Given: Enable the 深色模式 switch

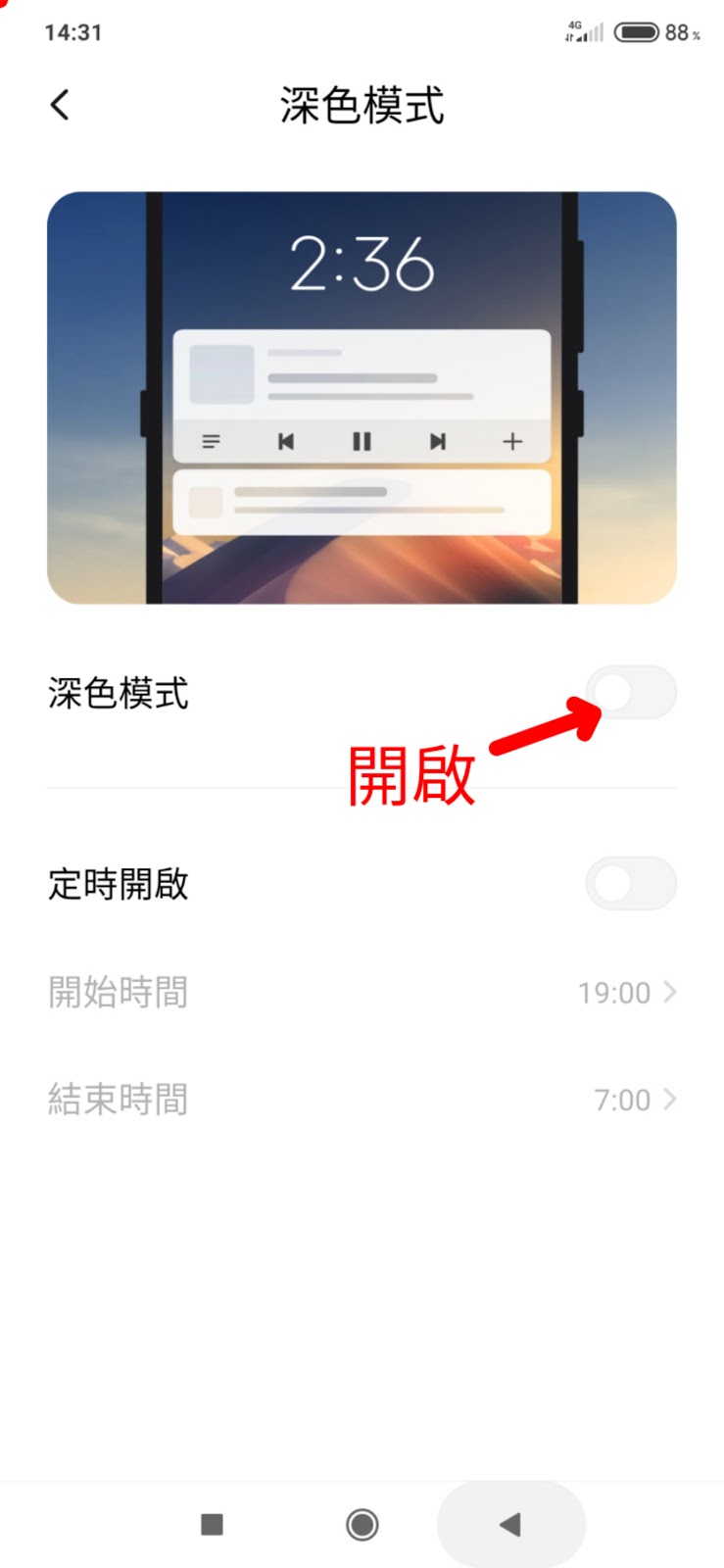Looking at the screenshot, I should click(x=631, y=693).
